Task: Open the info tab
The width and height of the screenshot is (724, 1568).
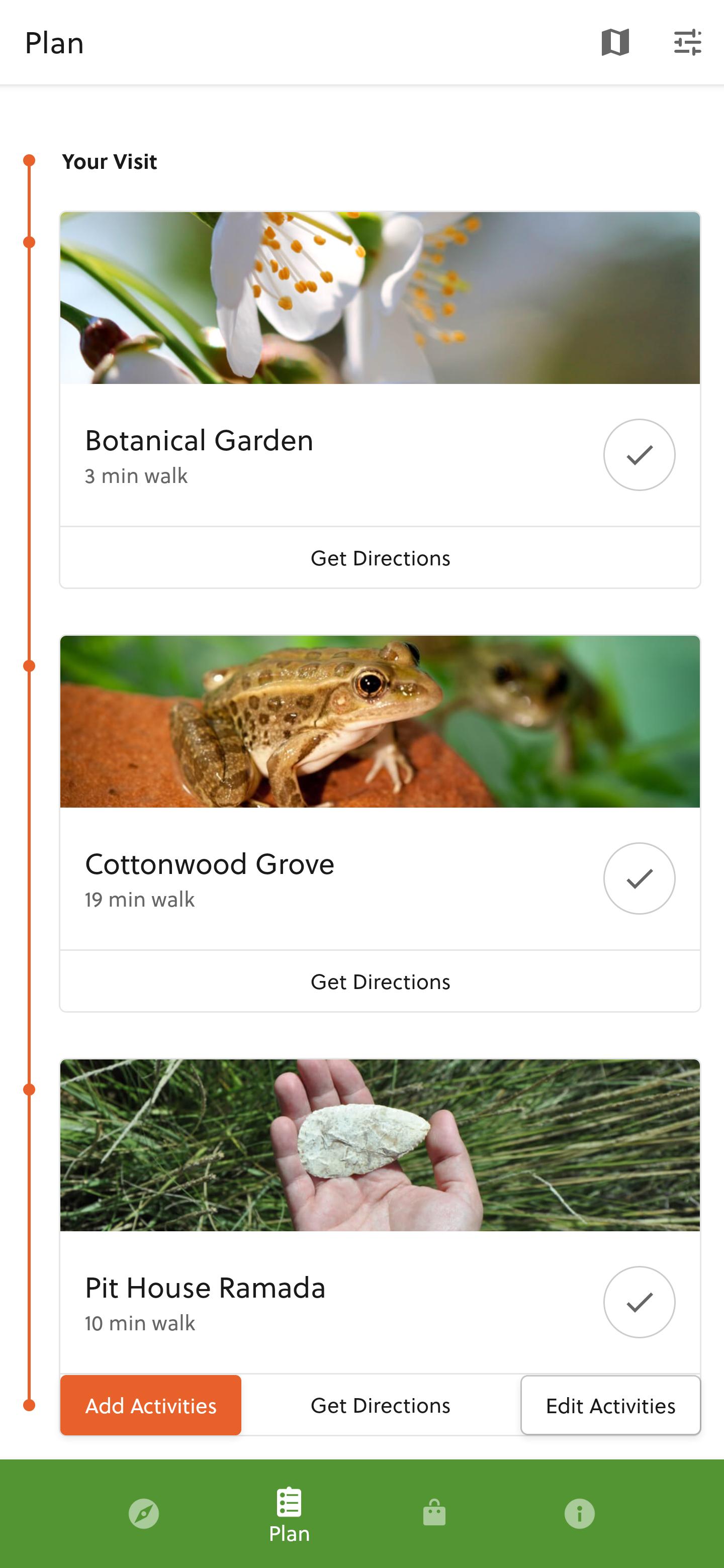Action: point(579,1514)
